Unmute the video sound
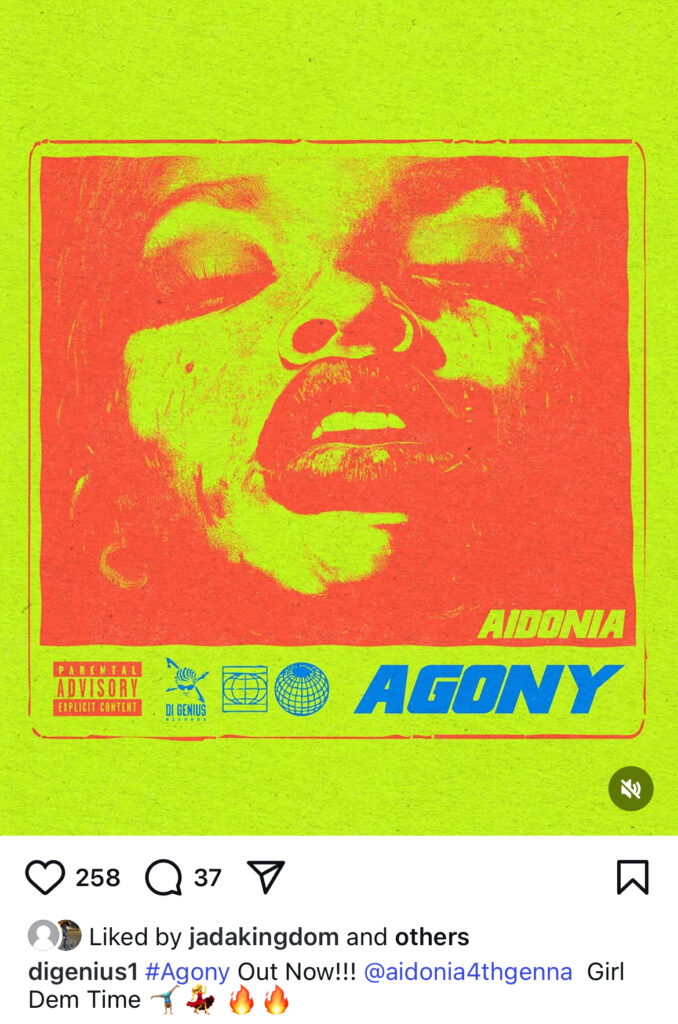 [x=631, y=789]
